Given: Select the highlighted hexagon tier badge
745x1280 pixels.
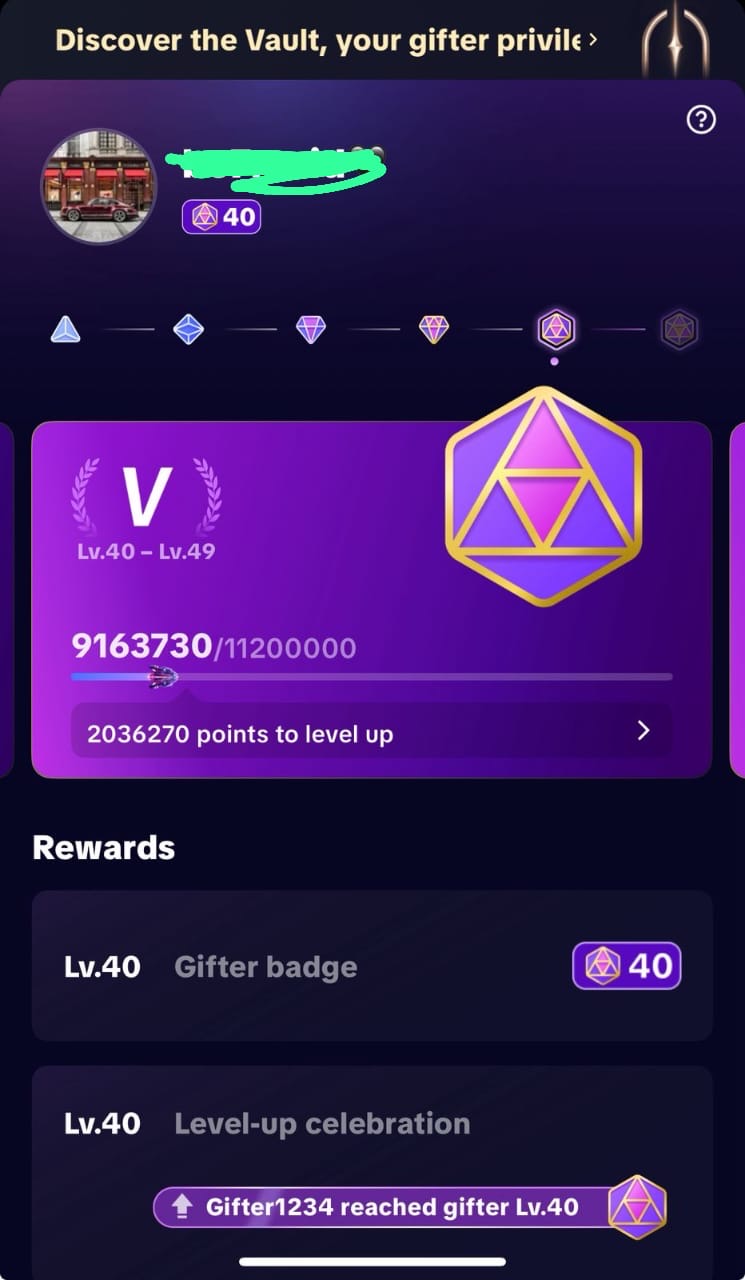Looking at the screenshot, I should pyautogui.click(x=556, y=329).
